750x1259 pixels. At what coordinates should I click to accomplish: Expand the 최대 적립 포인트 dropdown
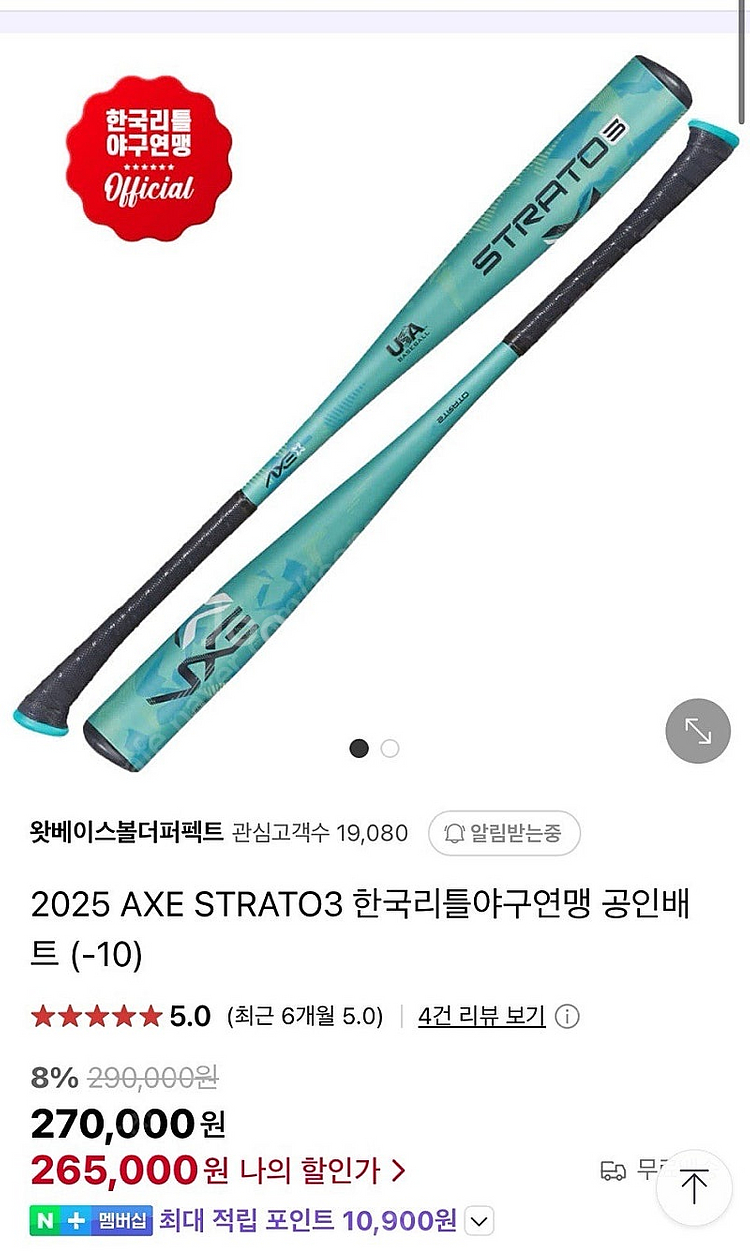480,1221
